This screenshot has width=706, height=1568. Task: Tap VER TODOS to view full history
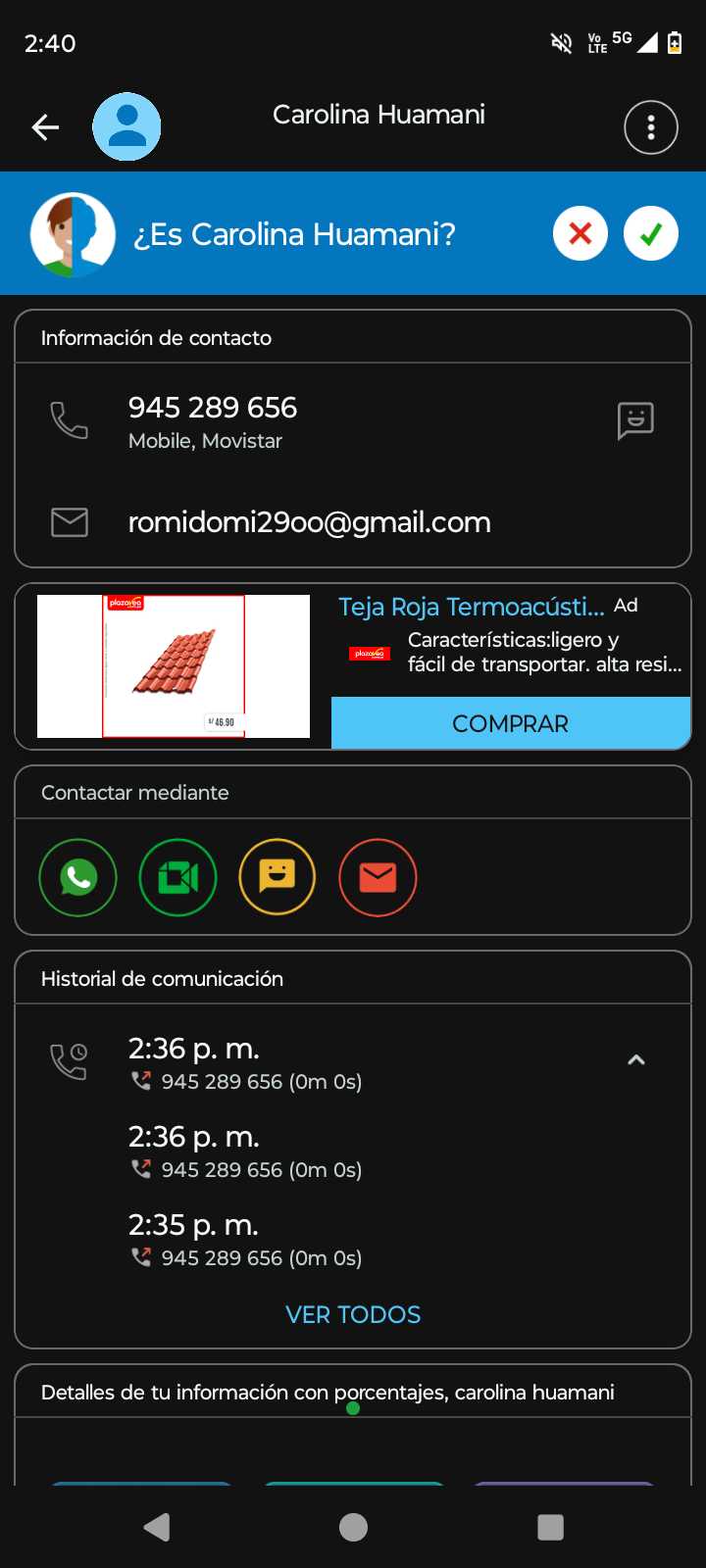[353, 1314]
